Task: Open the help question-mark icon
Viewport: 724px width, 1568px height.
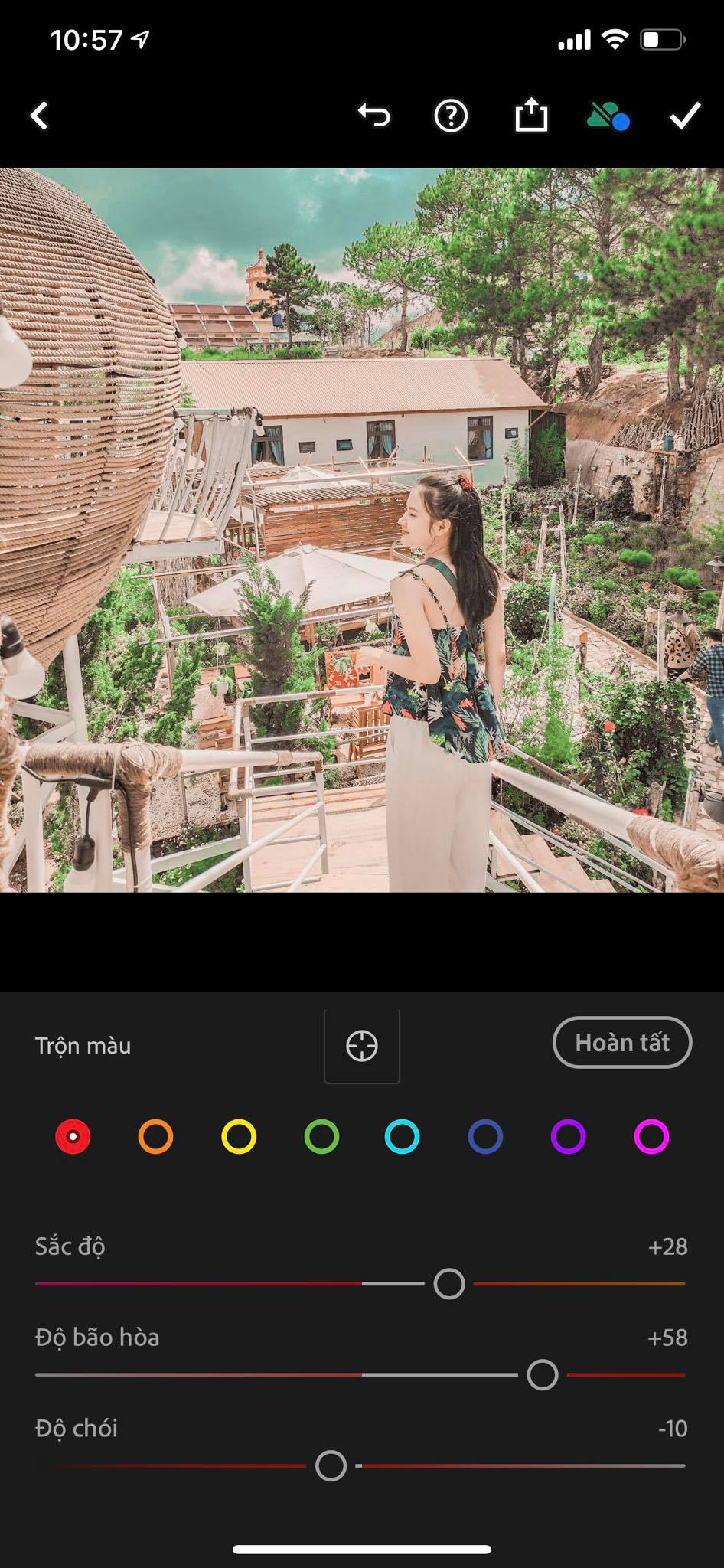Action: click(x=451, y=116)
